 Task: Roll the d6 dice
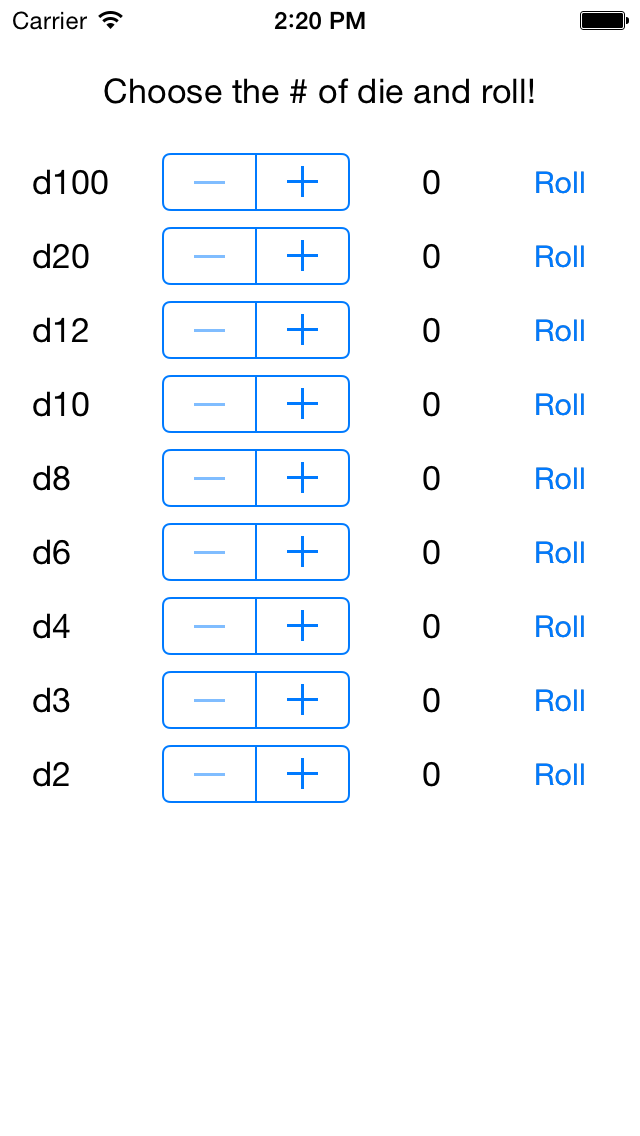coord(560,552)
